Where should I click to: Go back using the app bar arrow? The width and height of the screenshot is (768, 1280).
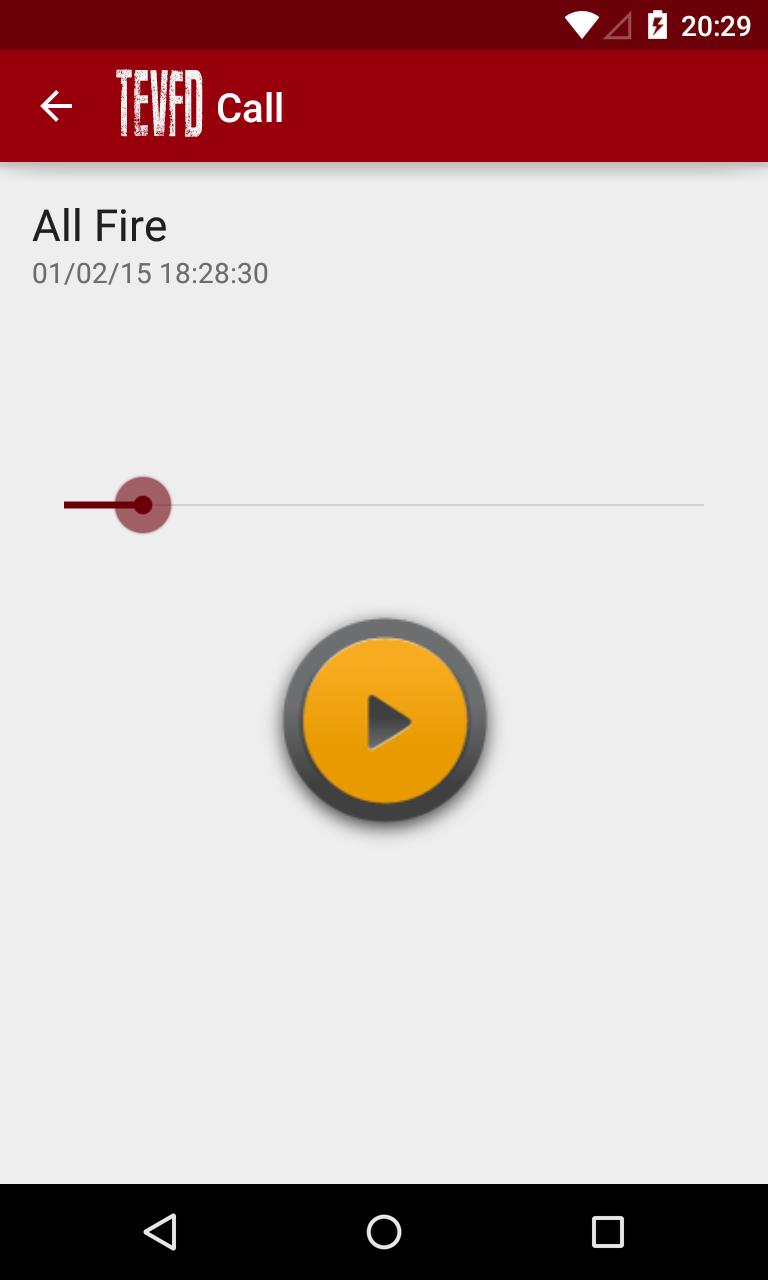tap(56, 106)
